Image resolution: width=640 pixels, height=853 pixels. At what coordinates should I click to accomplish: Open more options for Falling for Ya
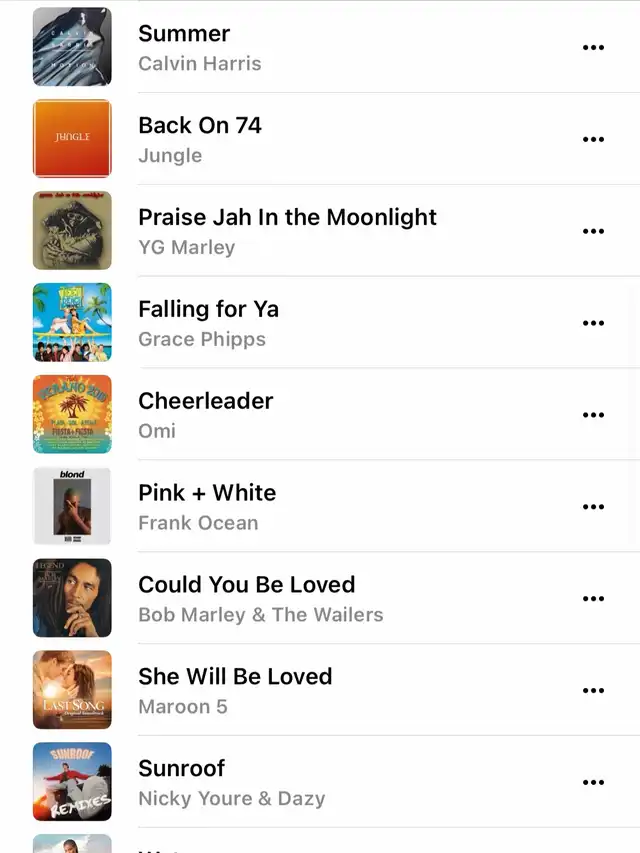[593, 323]
